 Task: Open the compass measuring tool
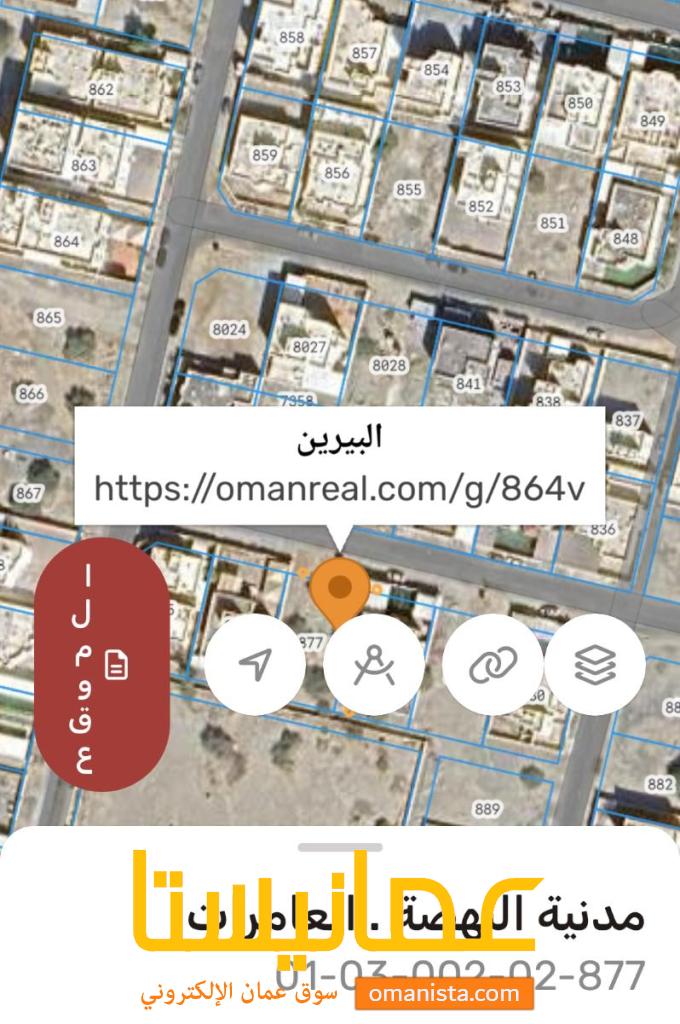pos(374,665)
